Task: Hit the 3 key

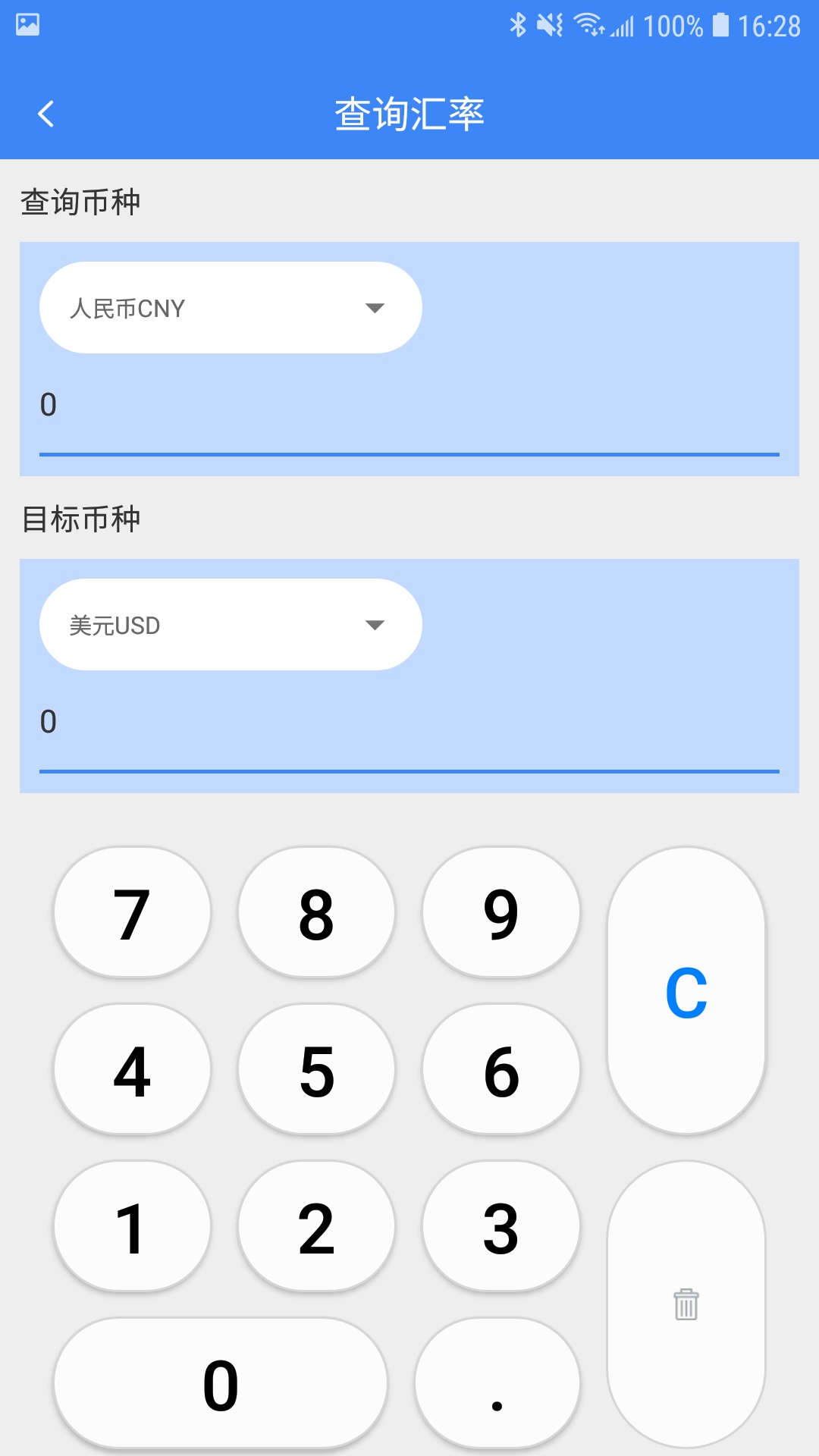Action: tap(501, 1226)
